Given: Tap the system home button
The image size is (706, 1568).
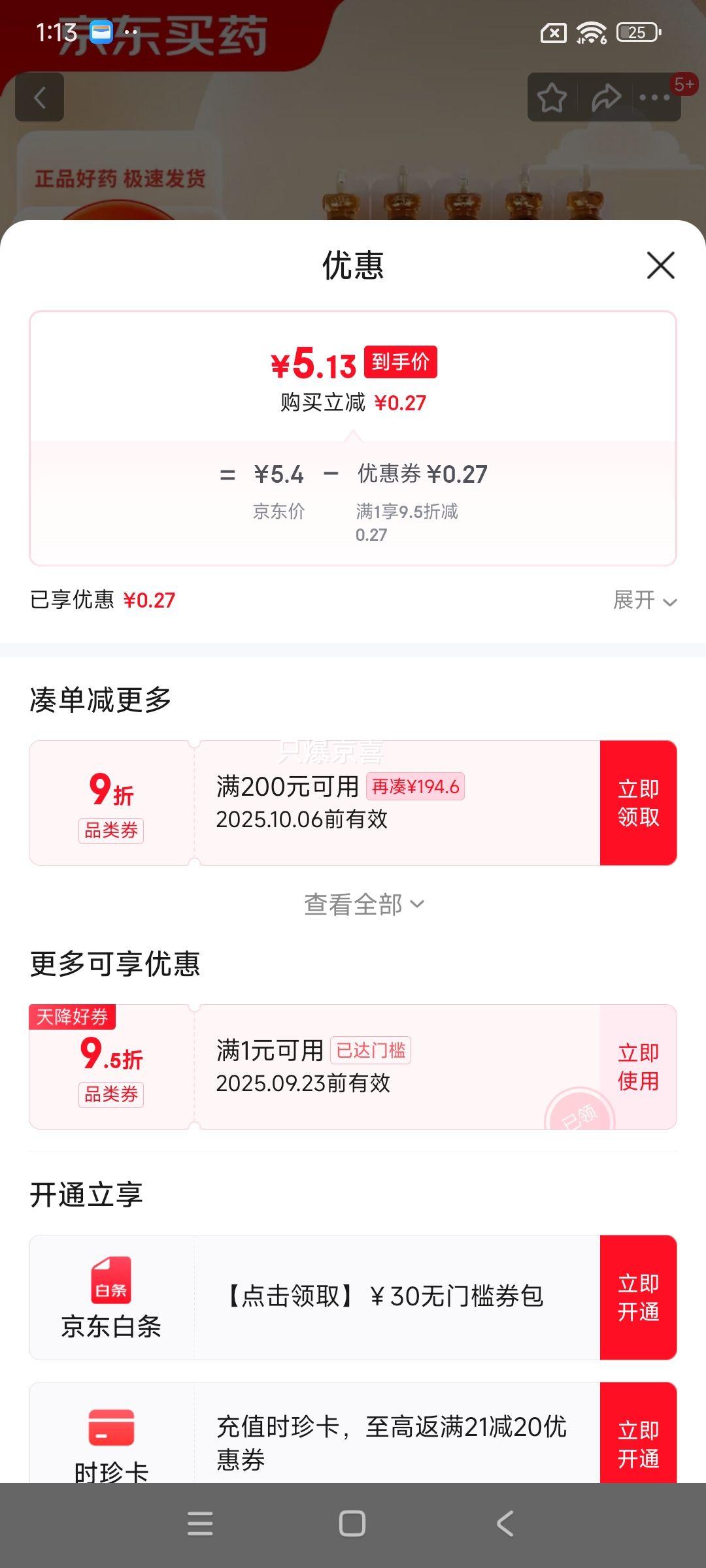Looking at the screenshot, I should click(x=352, y=1524).
